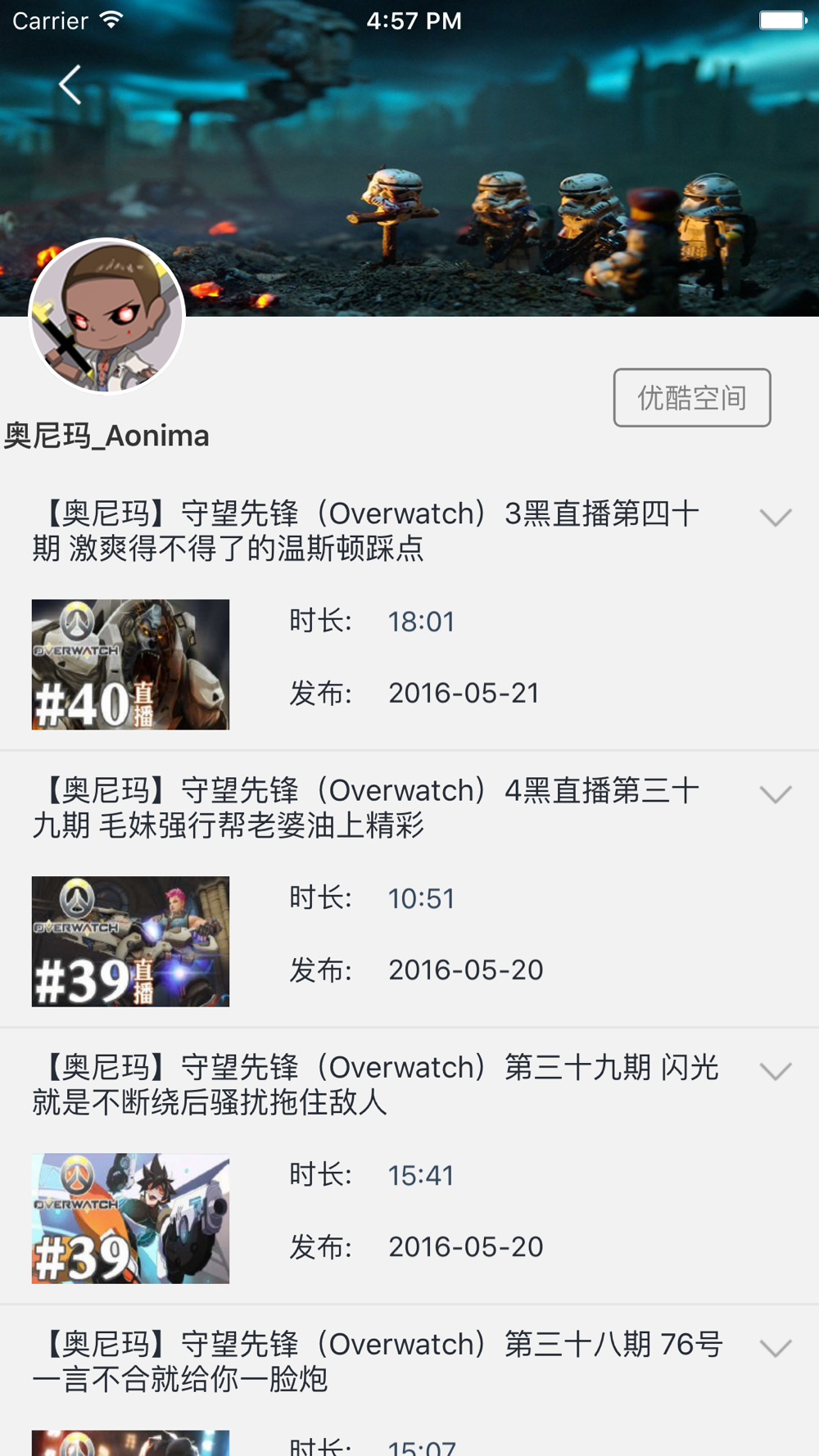Go back using the top-left arrow
The width and height of the screenshot is (819, 1456).
[70, 84]
